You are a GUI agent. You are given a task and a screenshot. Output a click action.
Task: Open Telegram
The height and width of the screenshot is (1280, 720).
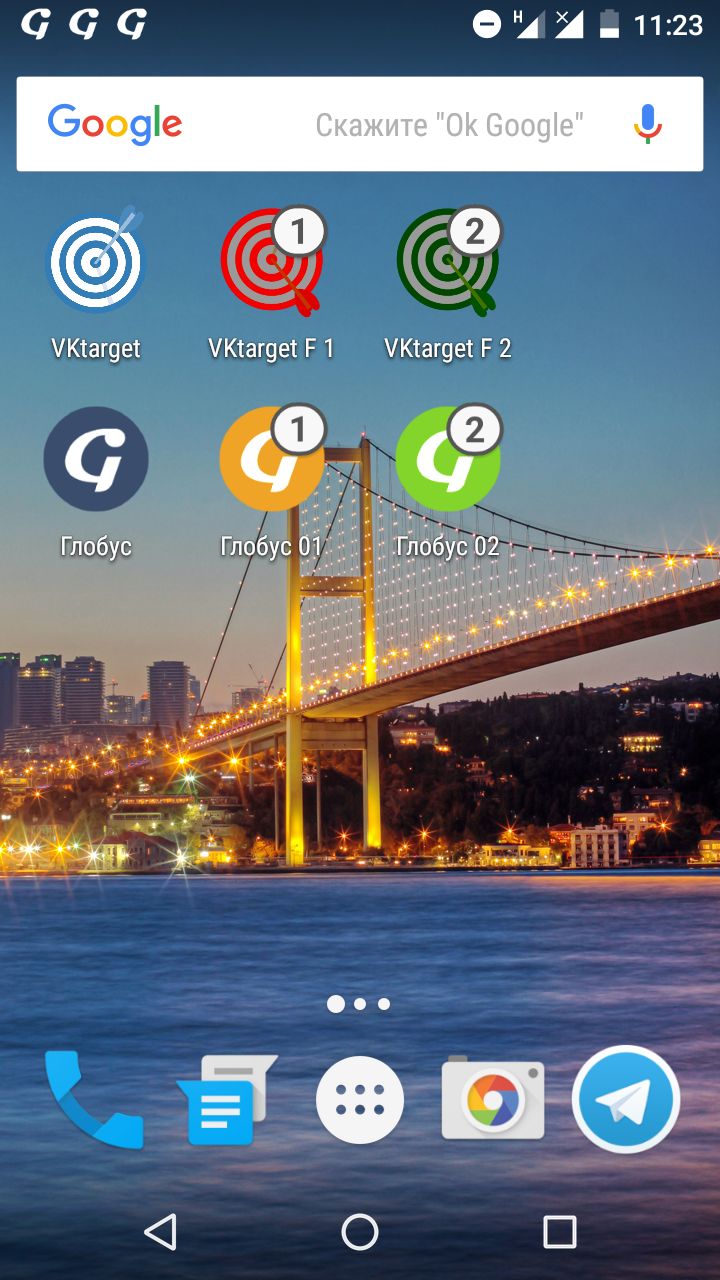[x=626, y=1099]
